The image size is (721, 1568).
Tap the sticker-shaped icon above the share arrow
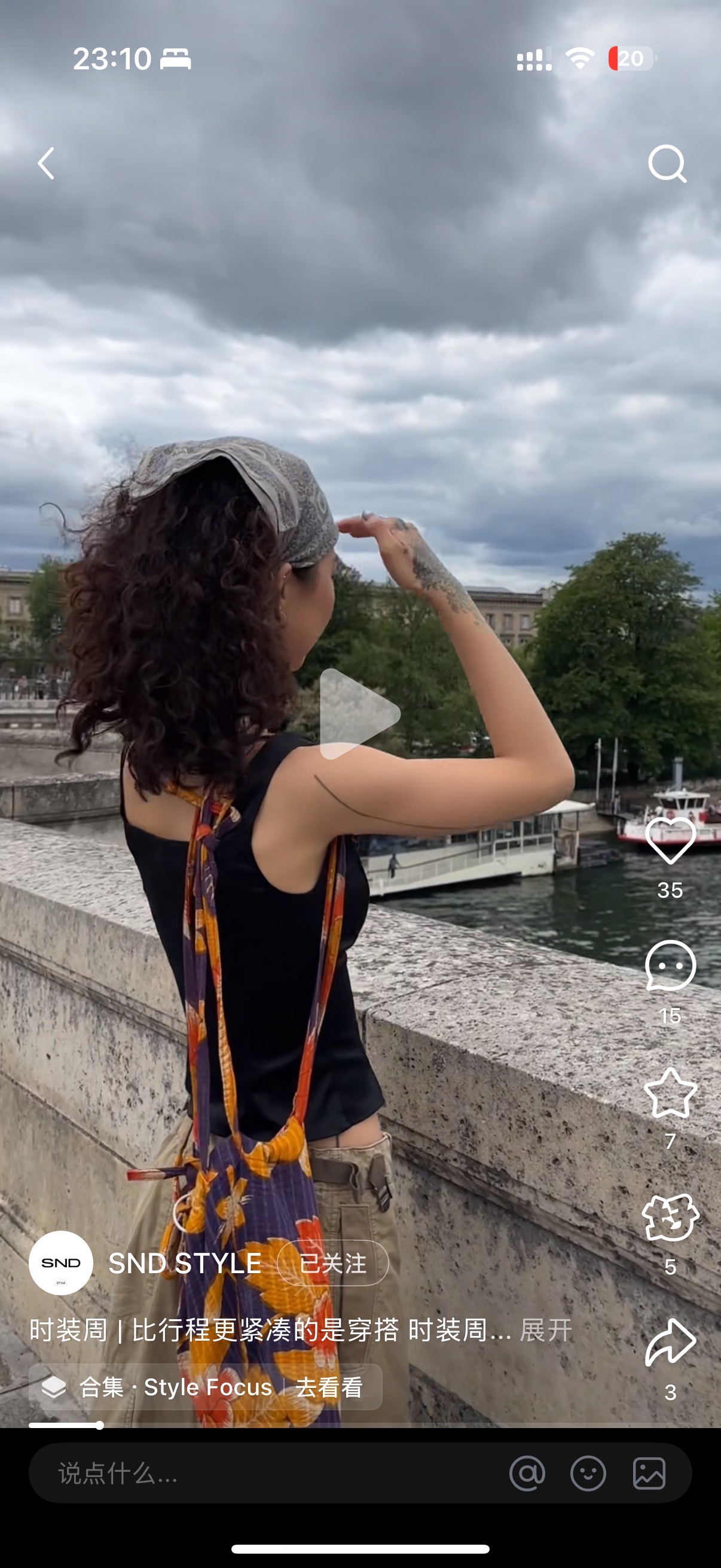click(670, 1218)
